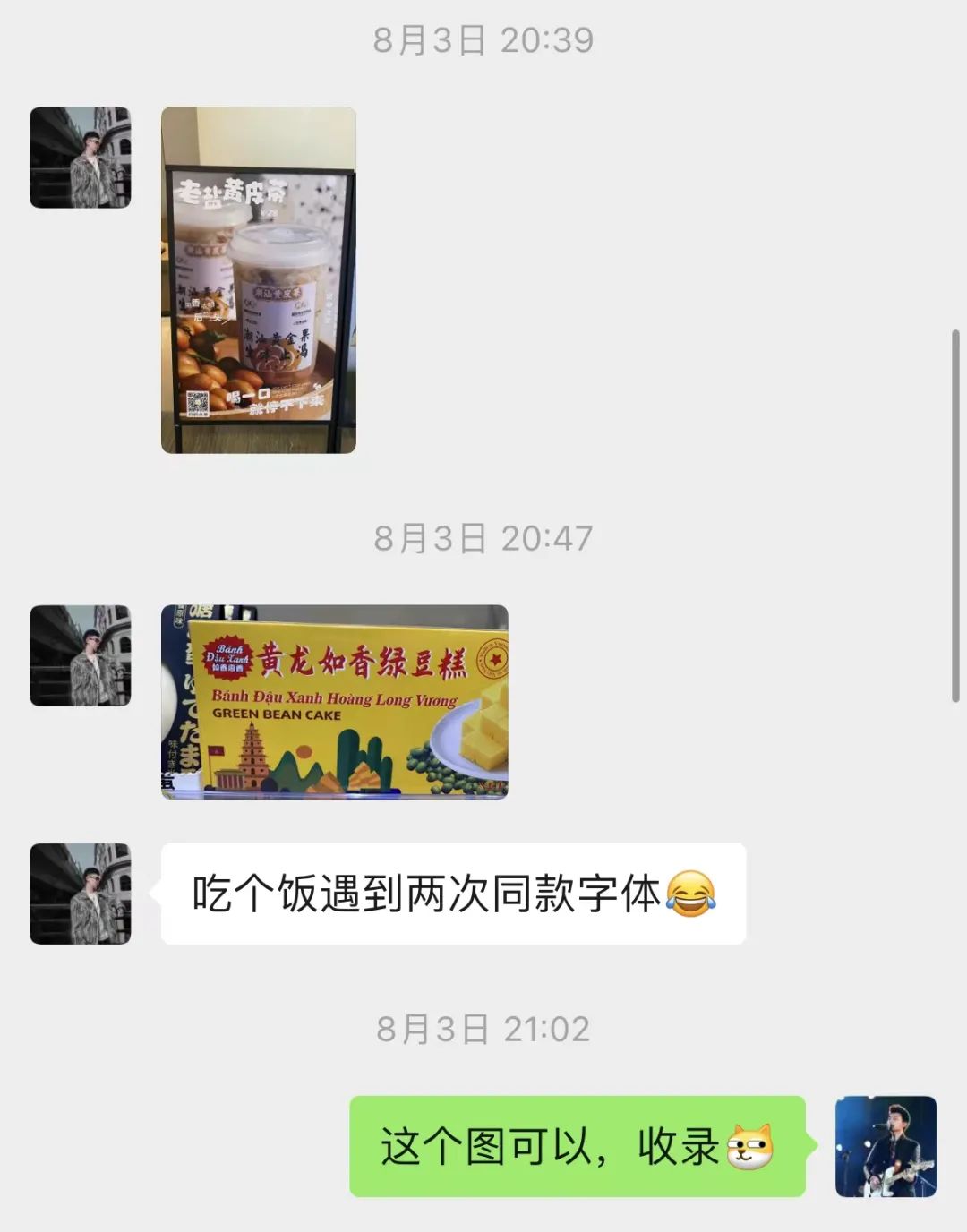Click the timestamp 8月3日 20:47
Viewport: 967px width, 1232px height.
point(482,538)
